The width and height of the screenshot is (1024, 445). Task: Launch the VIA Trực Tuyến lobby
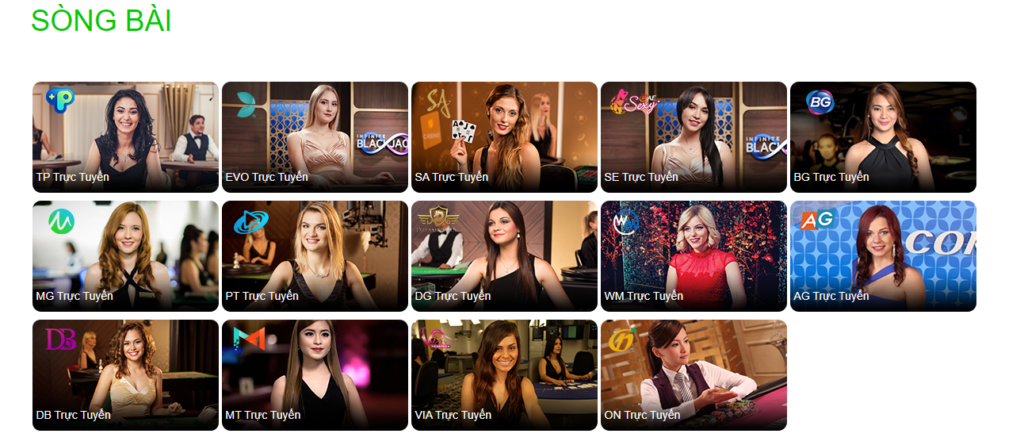(504, 375)
